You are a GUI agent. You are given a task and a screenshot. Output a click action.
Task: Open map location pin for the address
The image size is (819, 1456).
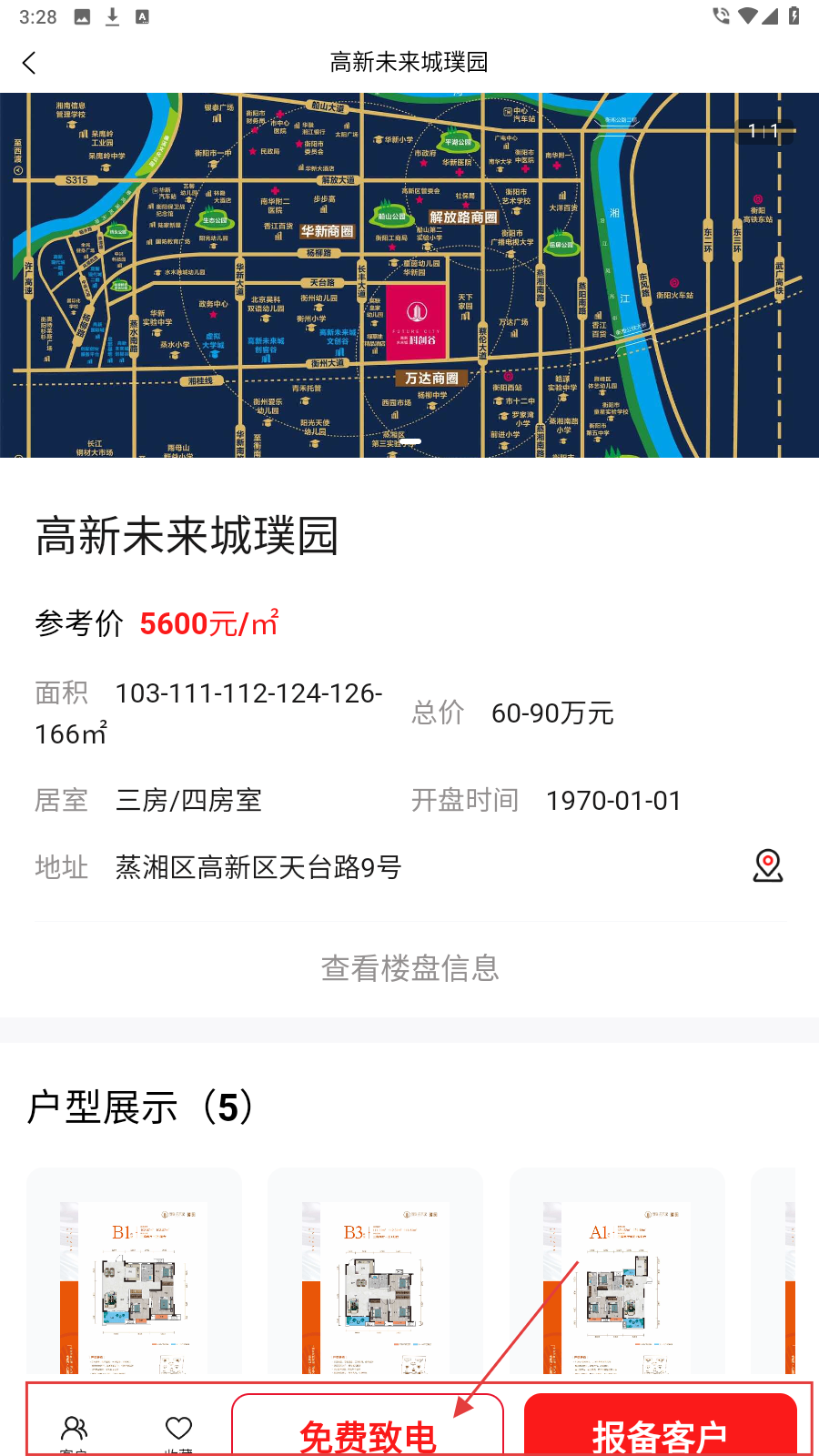pos(767,865)
